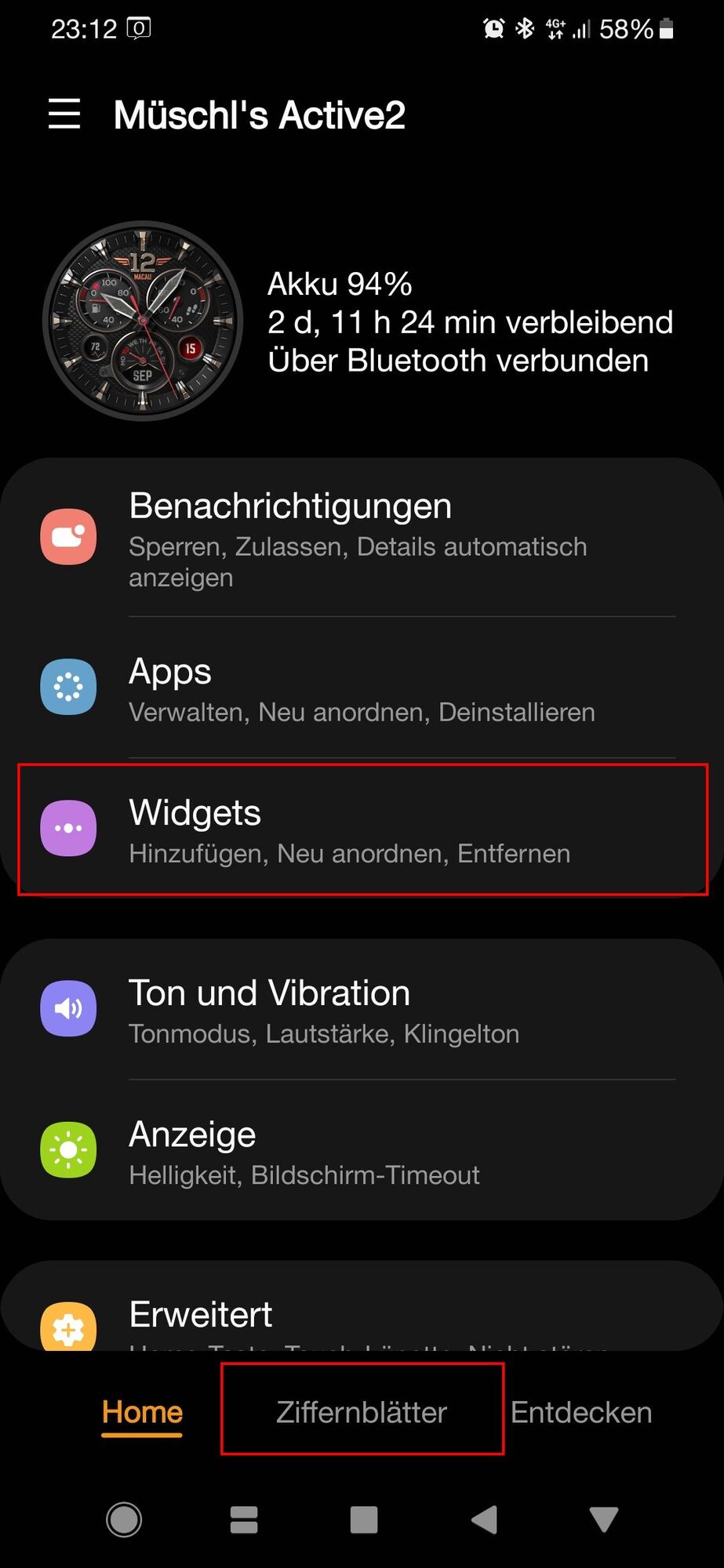Open Ton und Vibration settings

click(x=361, y=1010)
